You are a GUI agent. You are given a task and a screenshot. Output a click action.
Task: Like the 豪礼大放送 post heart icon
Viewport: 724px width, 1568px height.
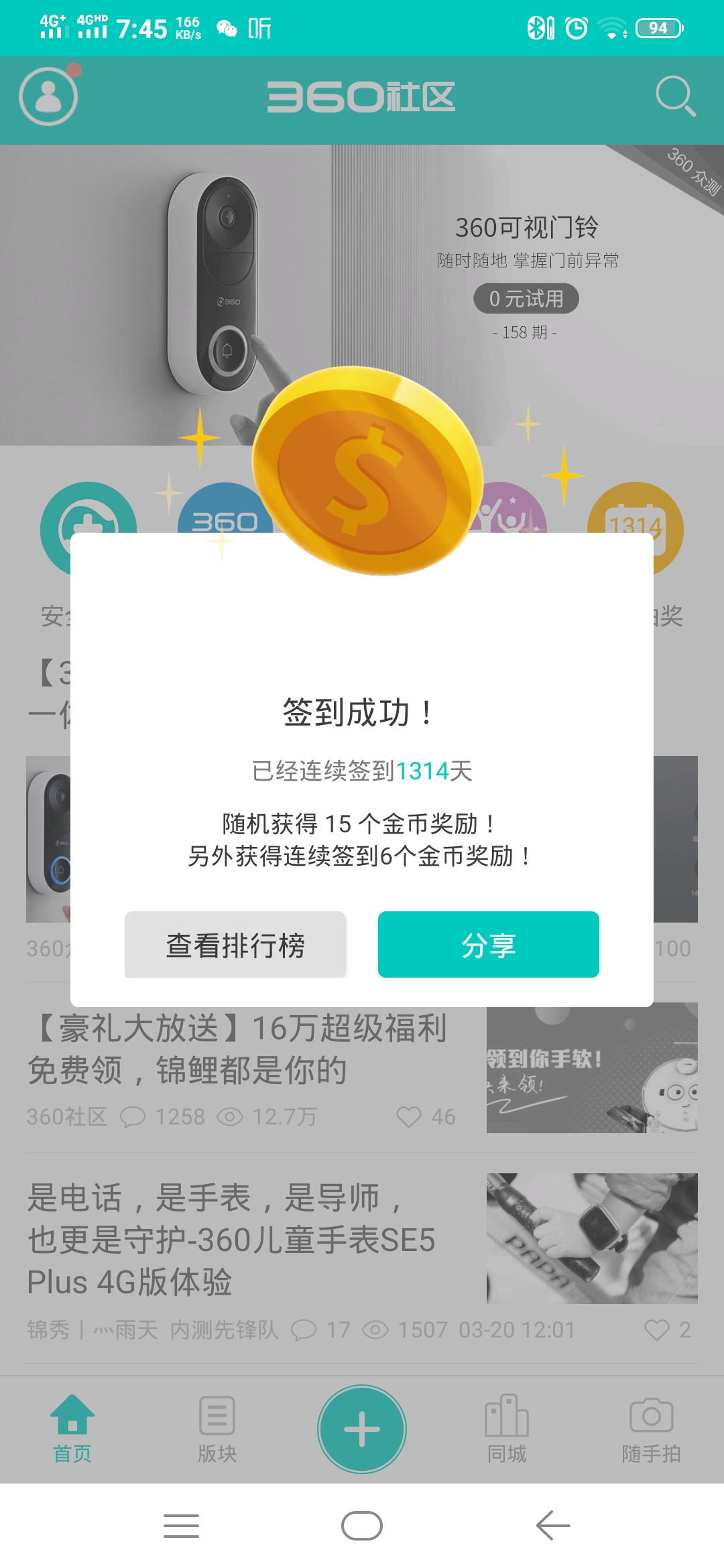(408, 1117)
